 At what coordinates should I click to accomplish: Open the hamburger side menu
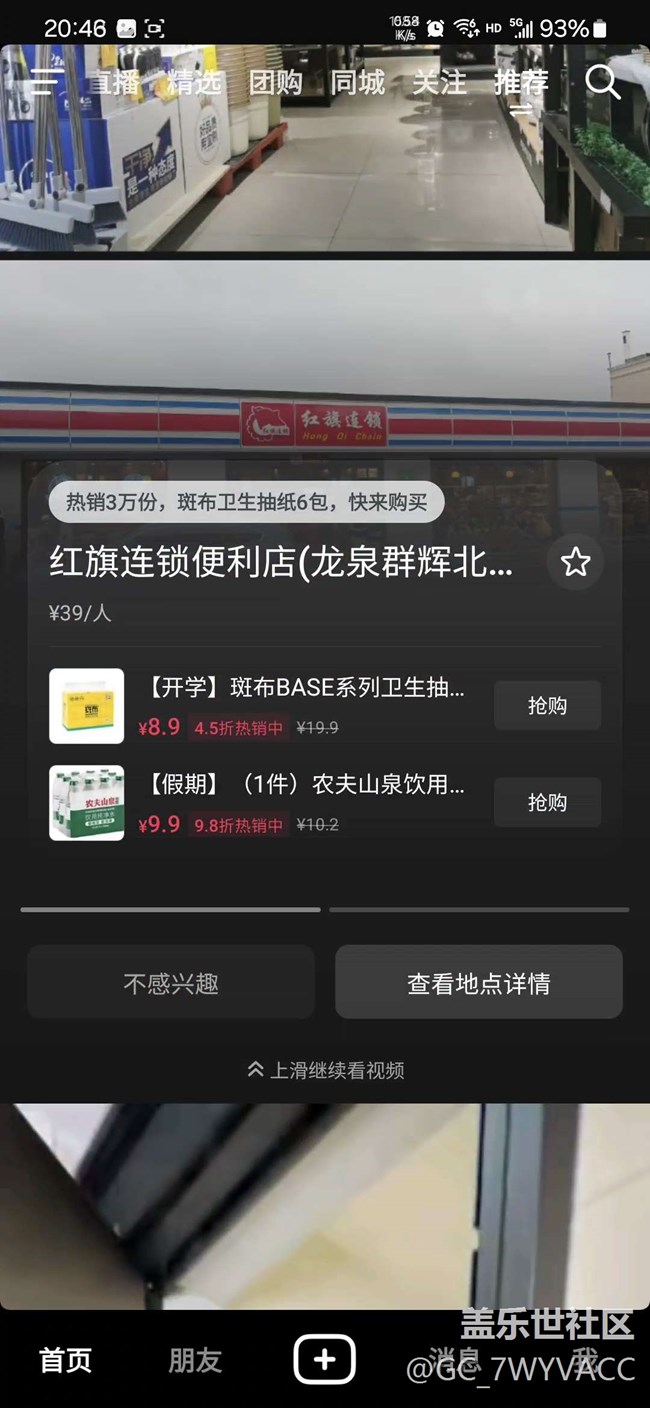[x=45, y=82]
